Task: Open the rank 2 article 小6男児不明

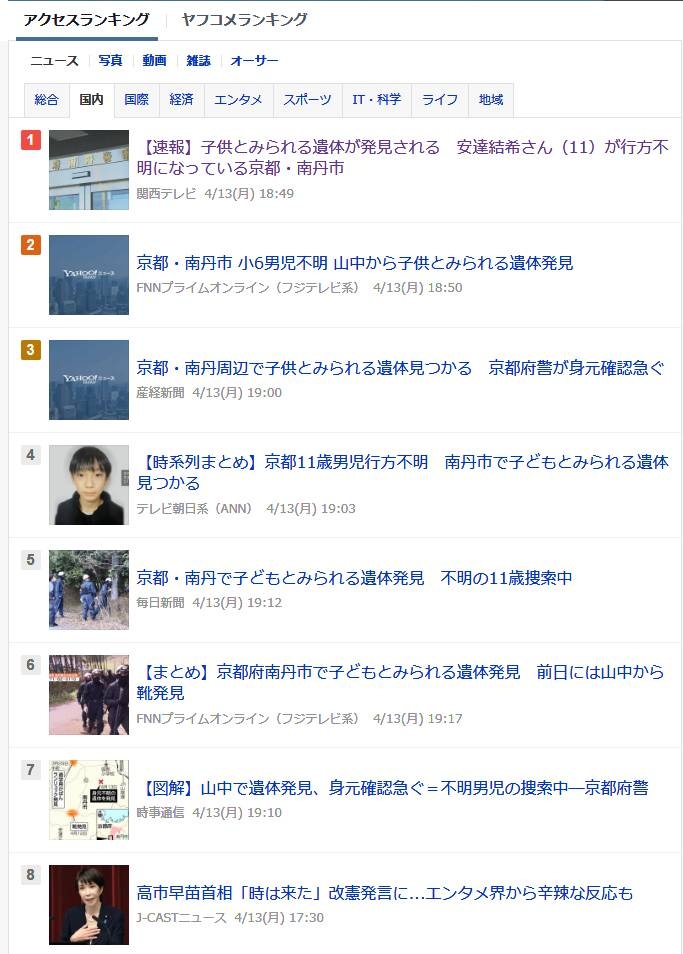Action: pos(354,263)
